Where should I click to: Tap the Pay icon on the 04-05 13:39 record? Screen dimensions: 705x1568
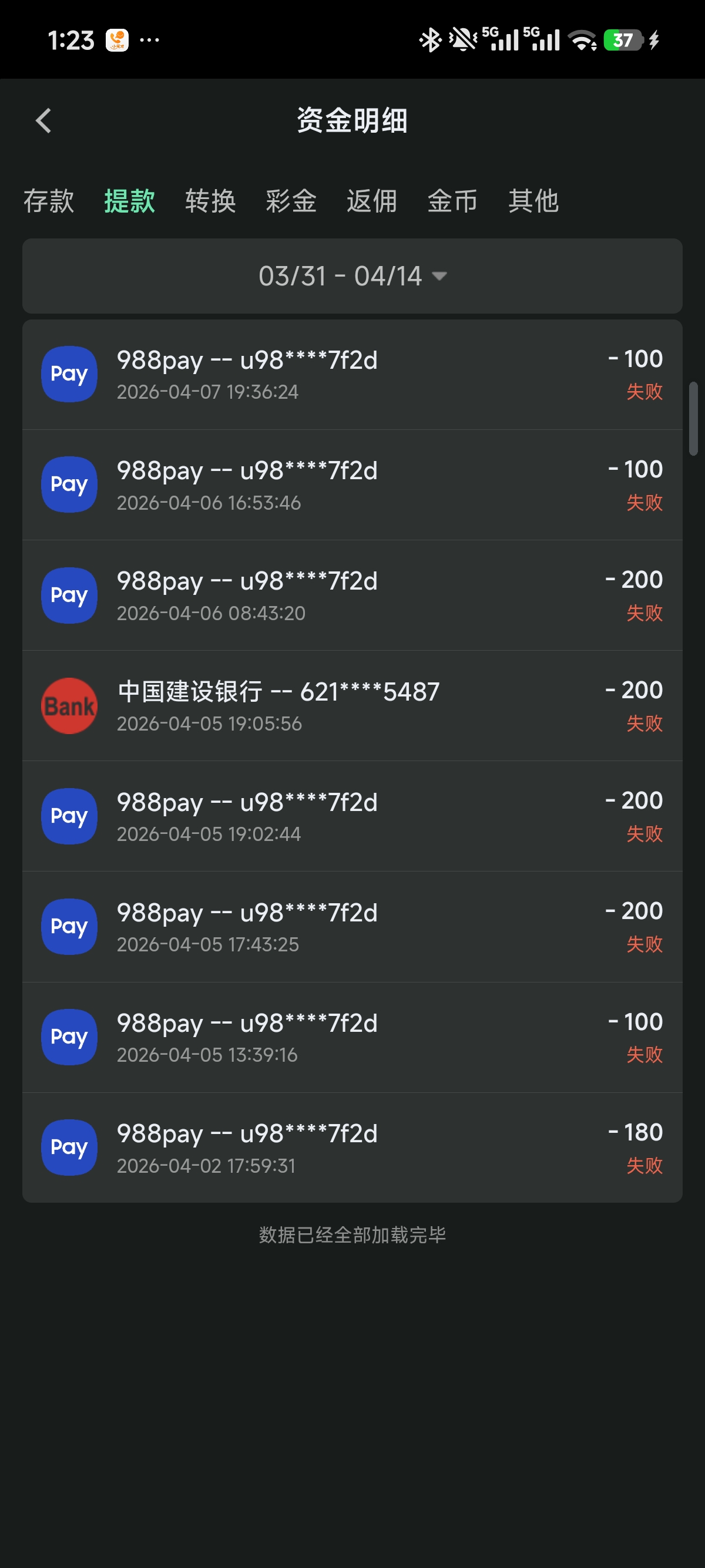tap(68, 1037)
